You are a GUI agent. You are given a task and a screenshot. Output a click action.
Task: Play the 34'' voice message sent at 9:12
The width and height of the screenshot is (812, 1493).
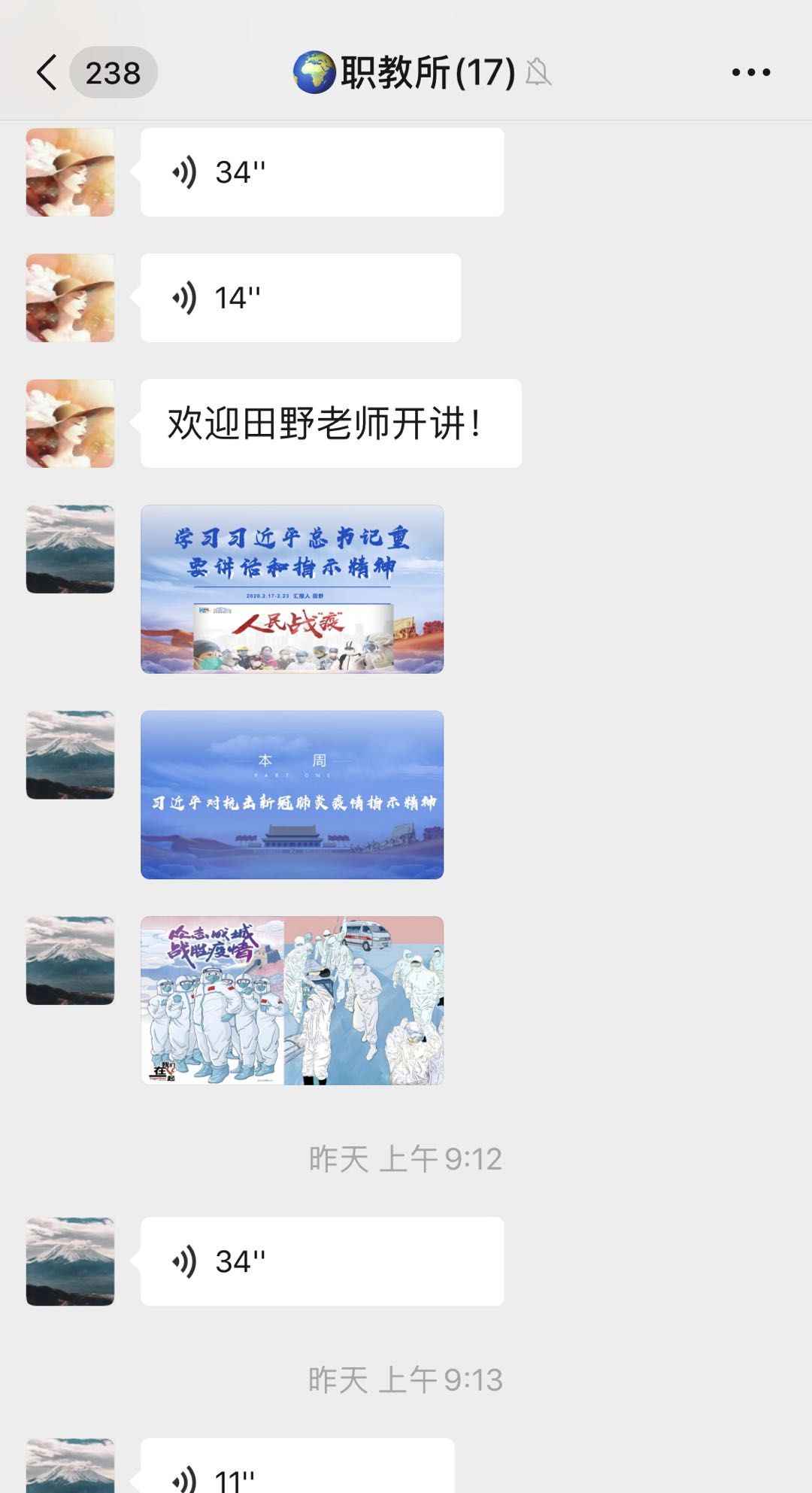322,1261
